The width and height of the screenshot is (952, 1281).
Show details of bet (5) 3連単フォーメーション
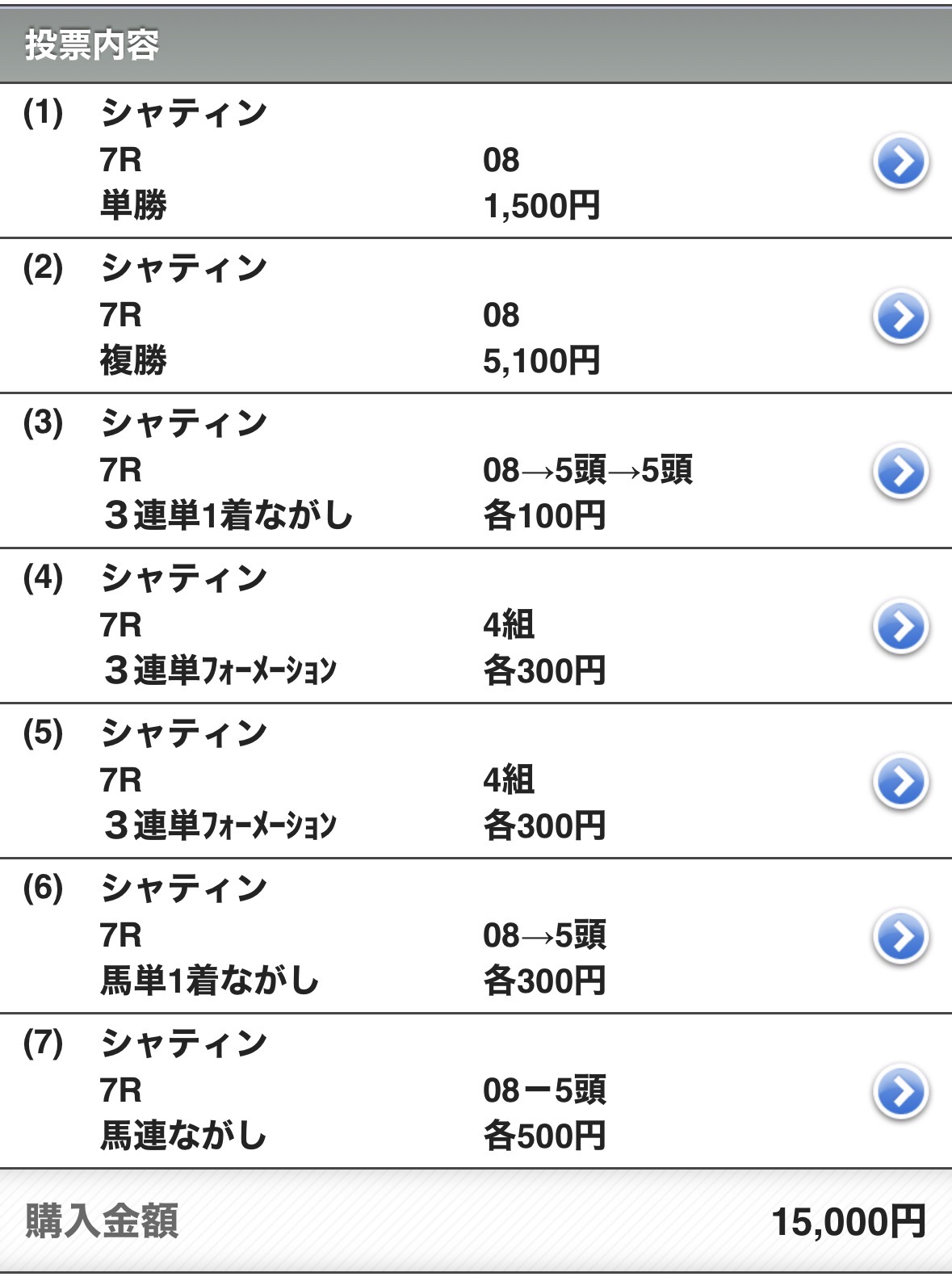(x=900, y=782)
